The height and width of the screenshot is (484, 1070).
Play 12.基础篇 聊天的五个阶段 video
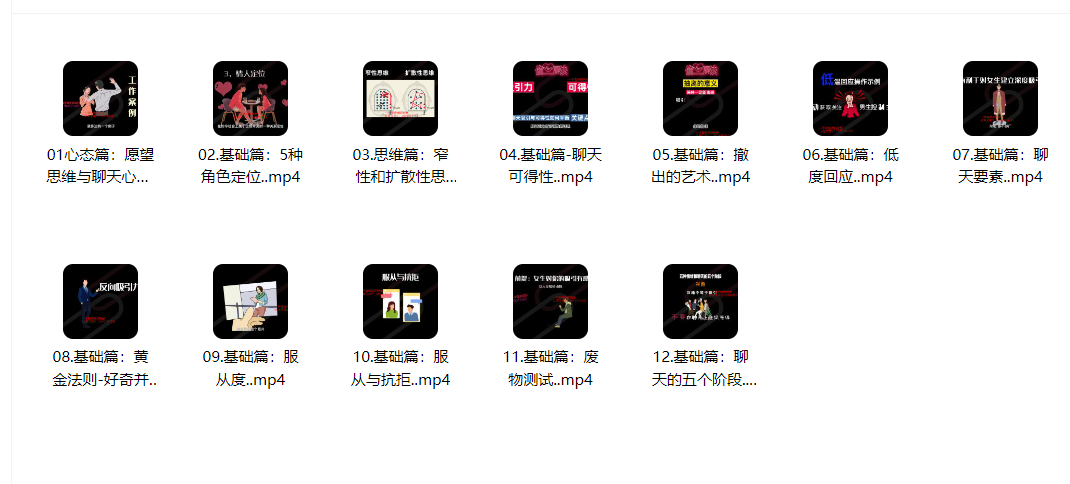pos(700,301)
